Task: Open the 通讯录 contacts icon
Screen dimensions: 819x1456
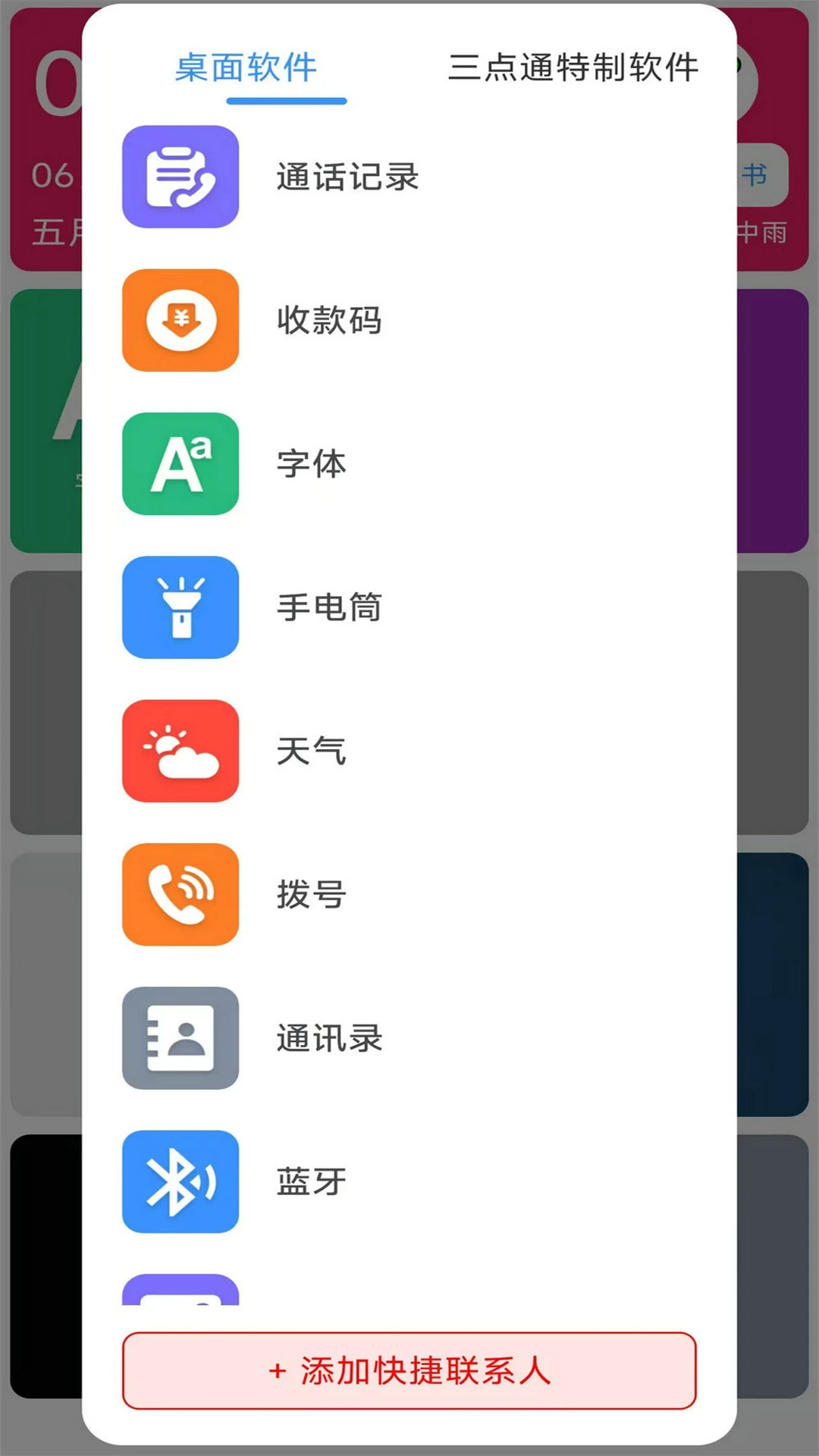Action: click(x=180, y=1040)
